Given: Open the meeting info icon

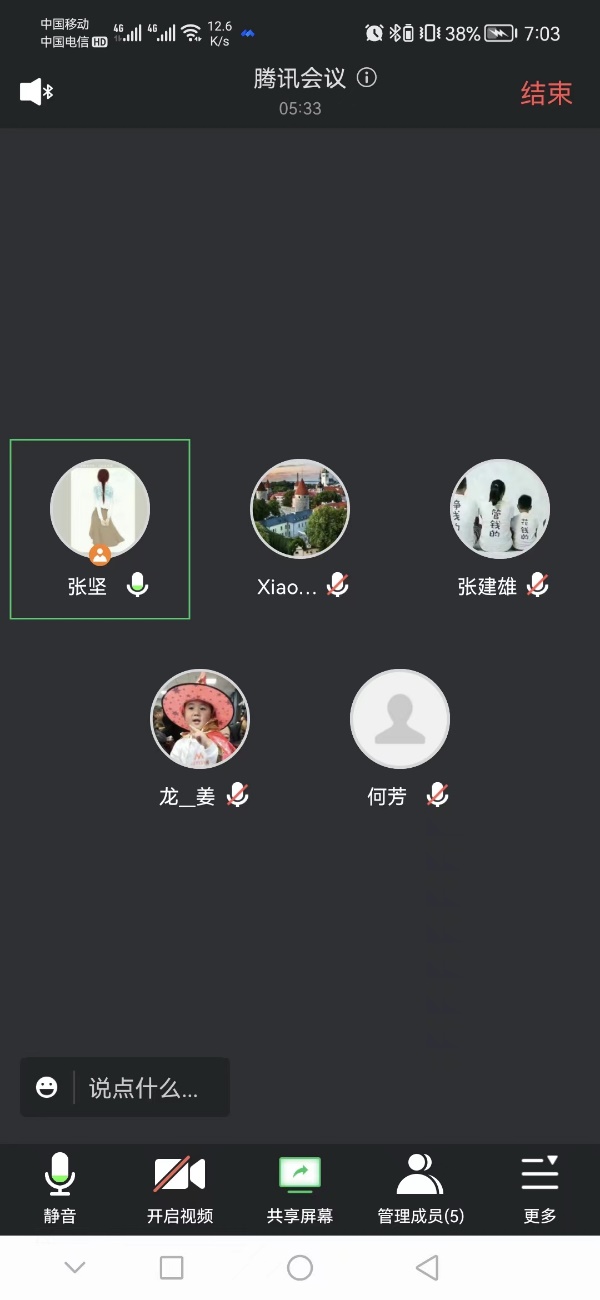Looking at the screenshot, I should click(x=367, y=78).
